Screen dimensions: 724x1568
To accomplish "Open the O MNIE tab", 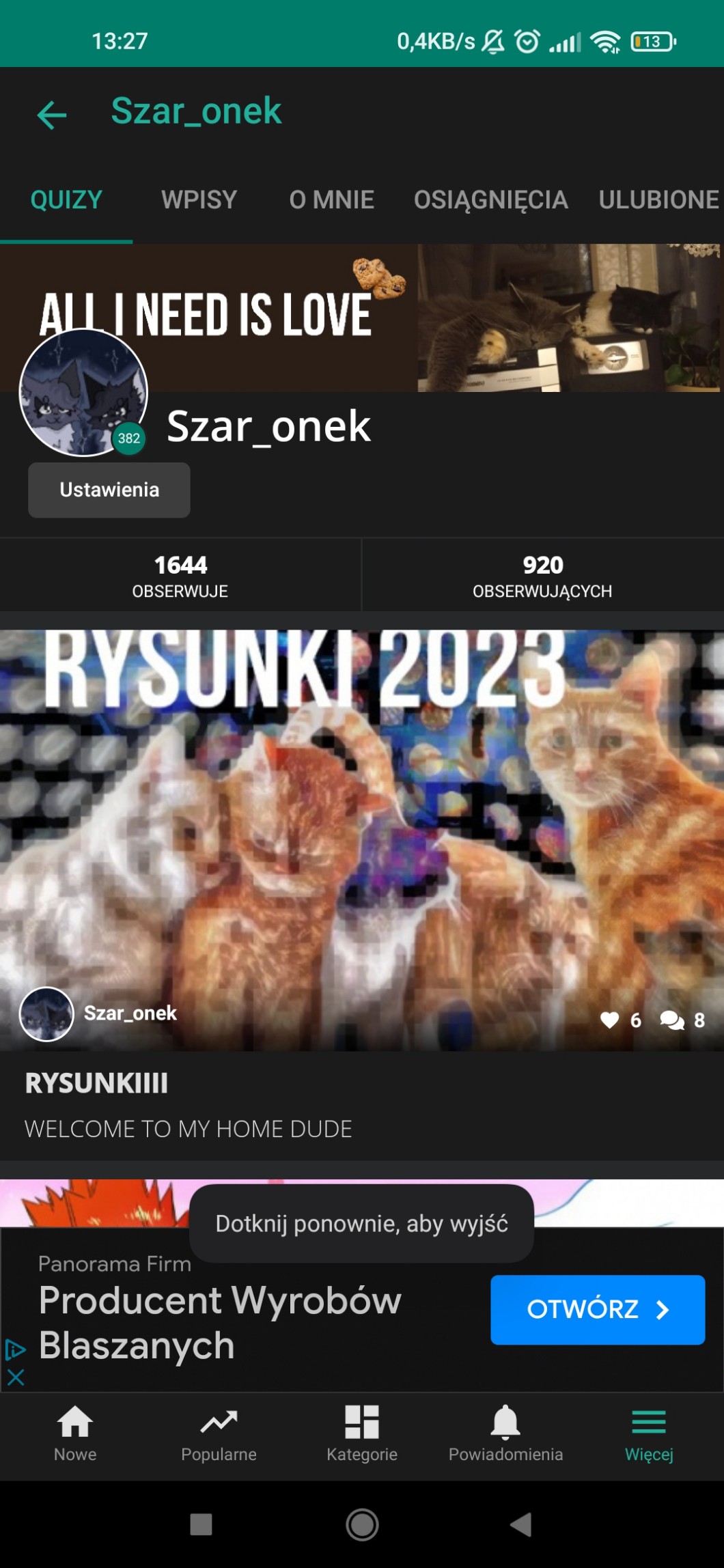I will click(331, 200).
